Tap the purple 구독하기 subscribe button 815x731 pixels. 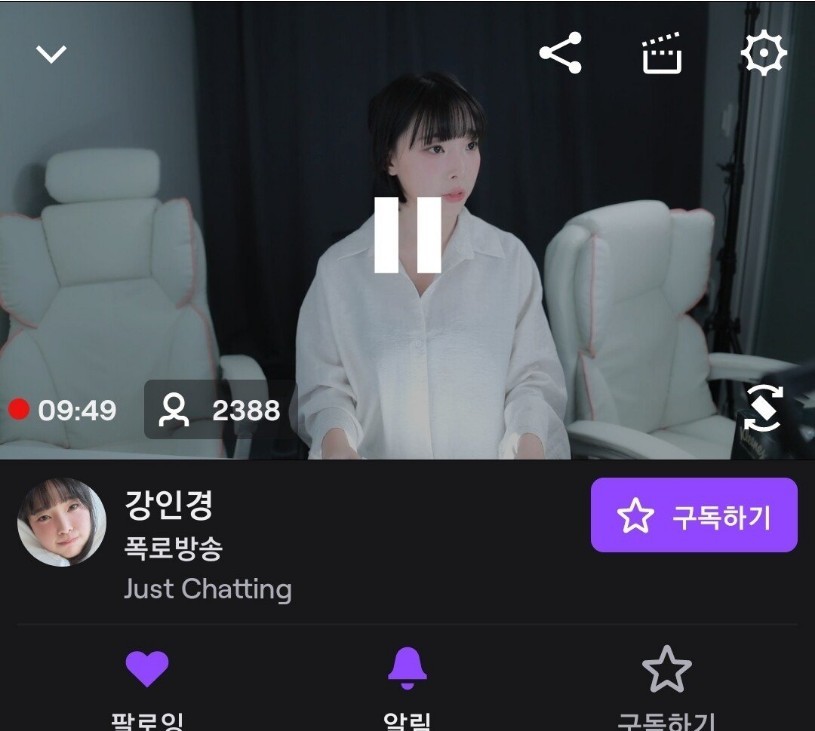tap(694, 515)
